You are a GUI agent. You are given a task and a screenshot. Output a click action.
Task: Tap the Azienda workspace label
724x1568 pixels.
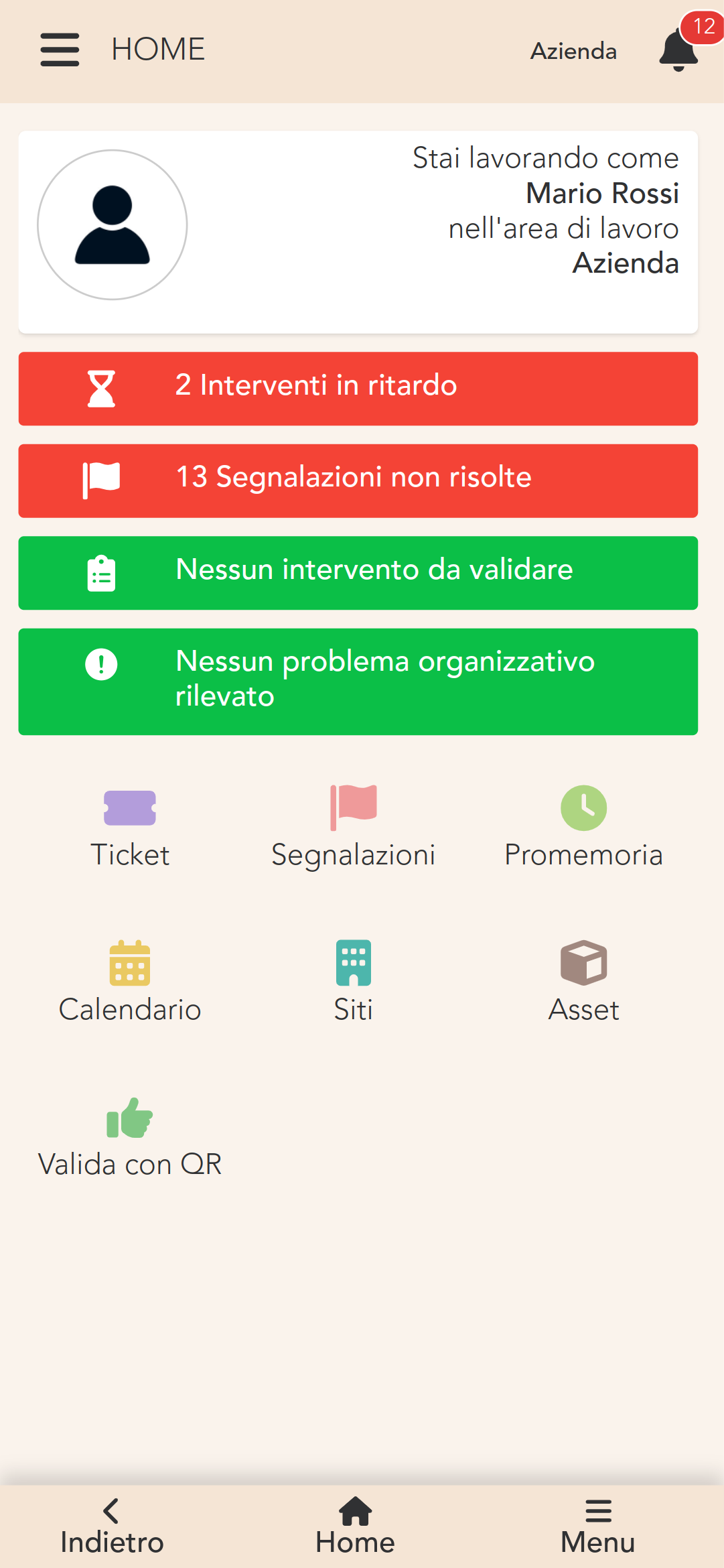tap(574, 52)
